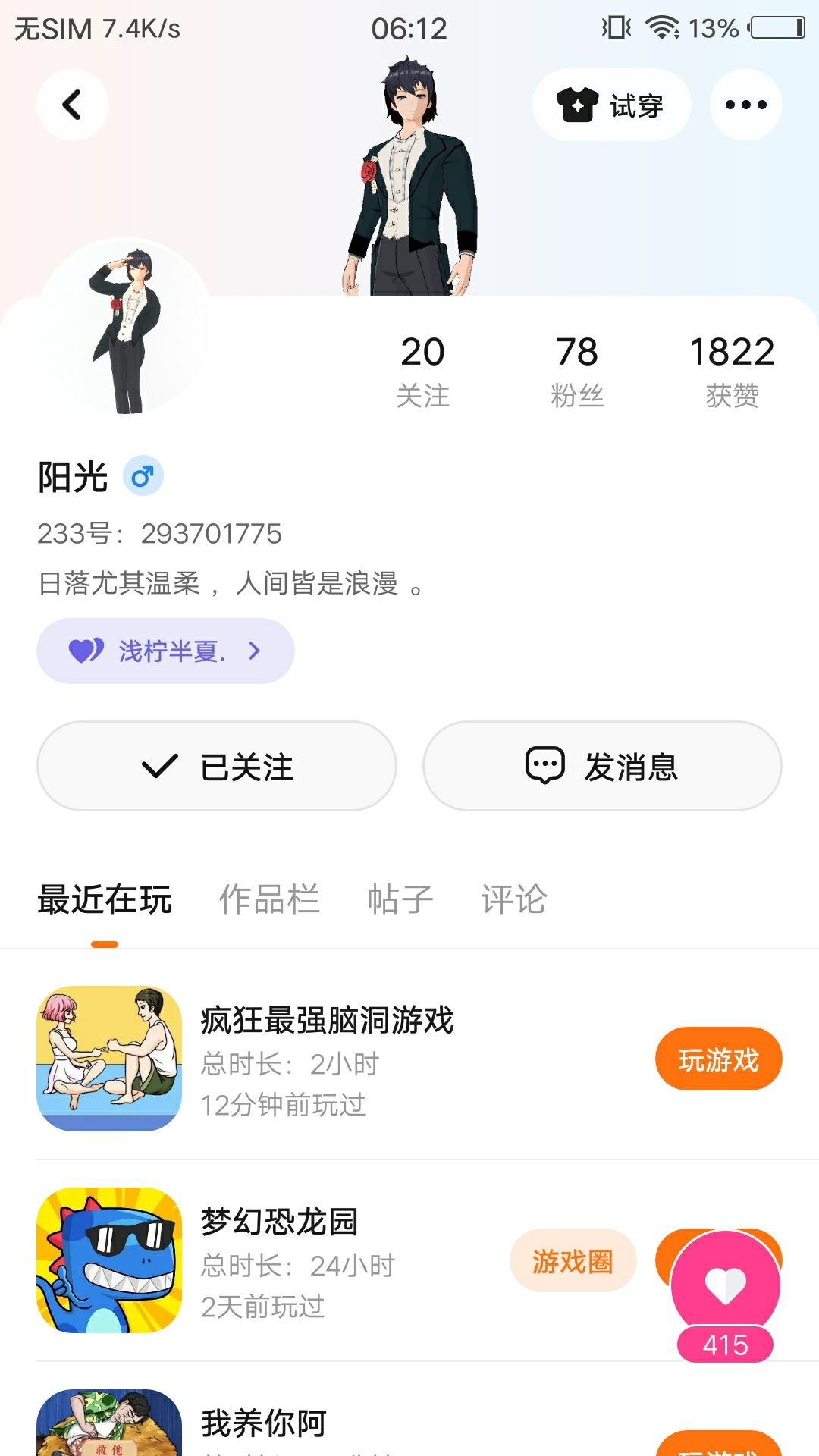Go back using the top-left arrow
This screenshot has height=1456, width=819.
tap(72, 105)
